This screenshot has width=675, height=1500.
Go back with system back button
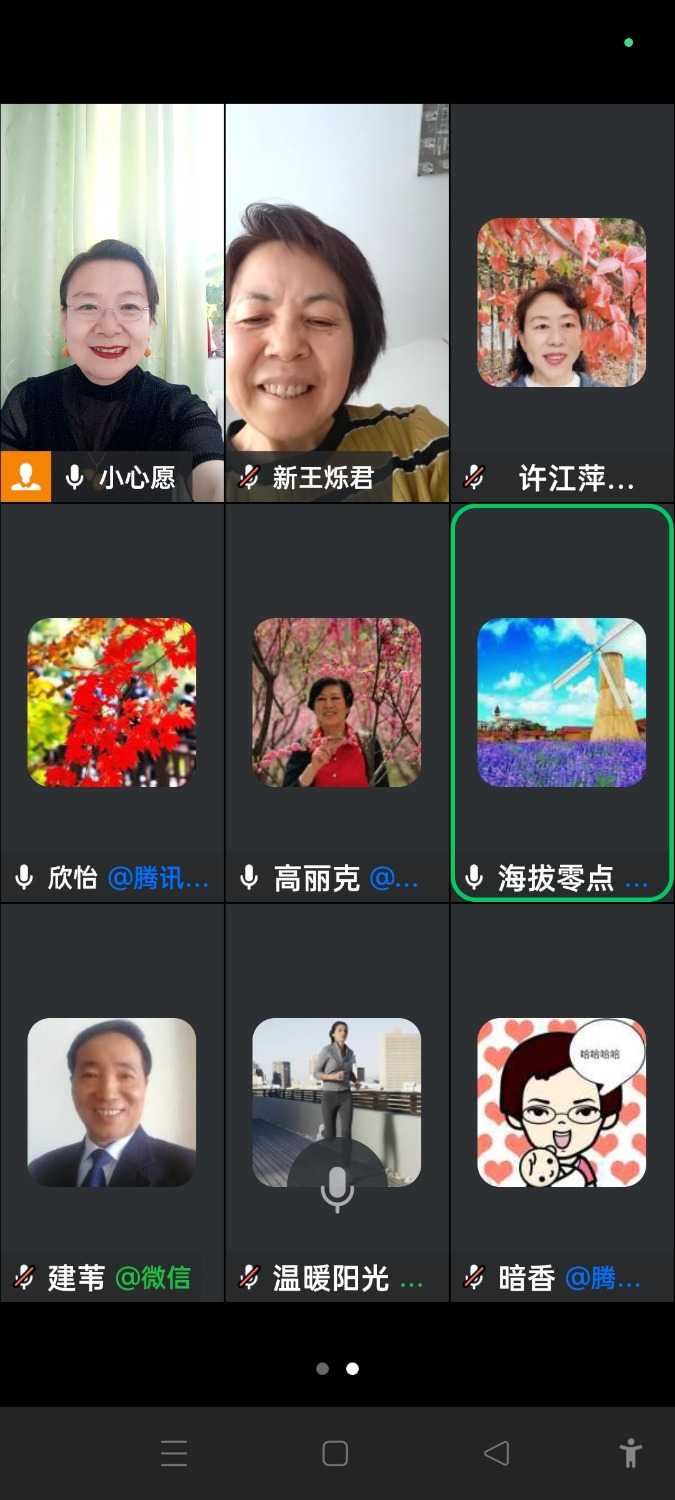pyautogui.click(x=497, y=1453)
